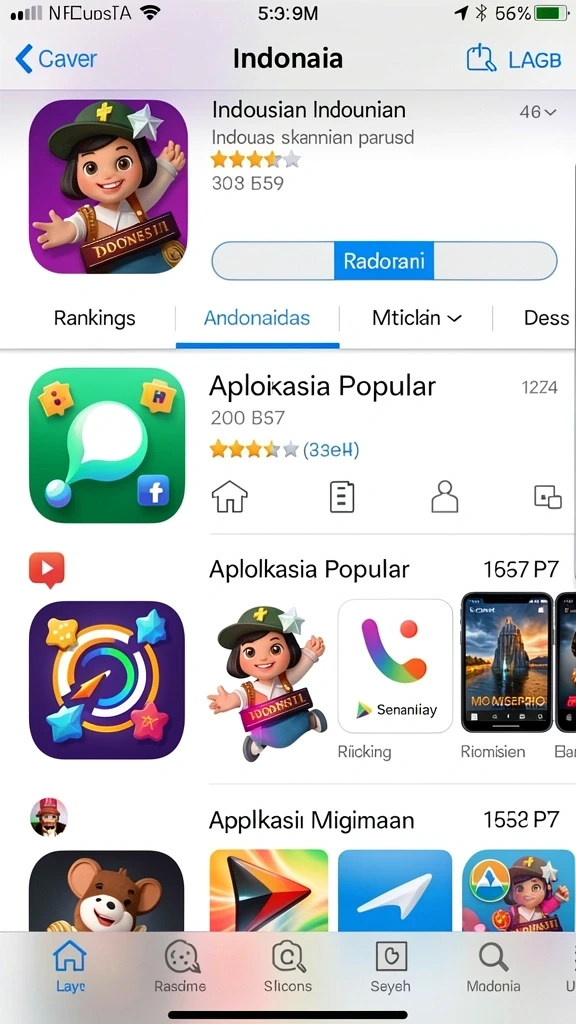Open the green chat bubble app
576x1024 pixels.
pyautogui.click(x=107, y=445)
